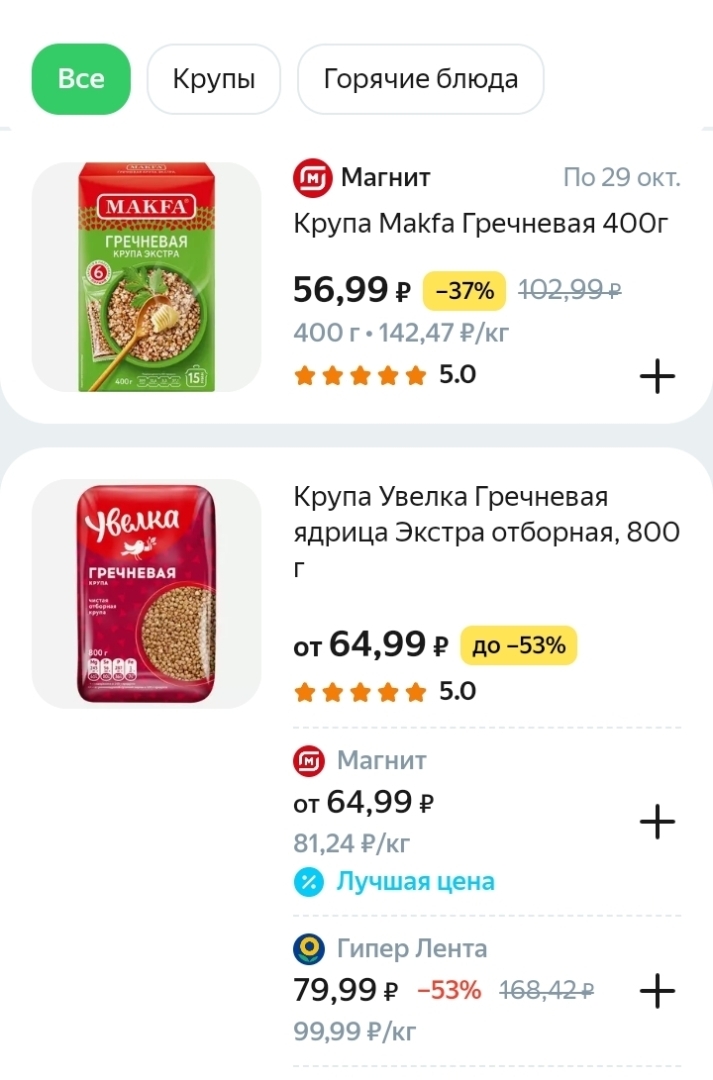This screenshot has width=713, height=1080.
Task: Add Увелка from Магнит offer to cart
Action: (x=657, y=822)
